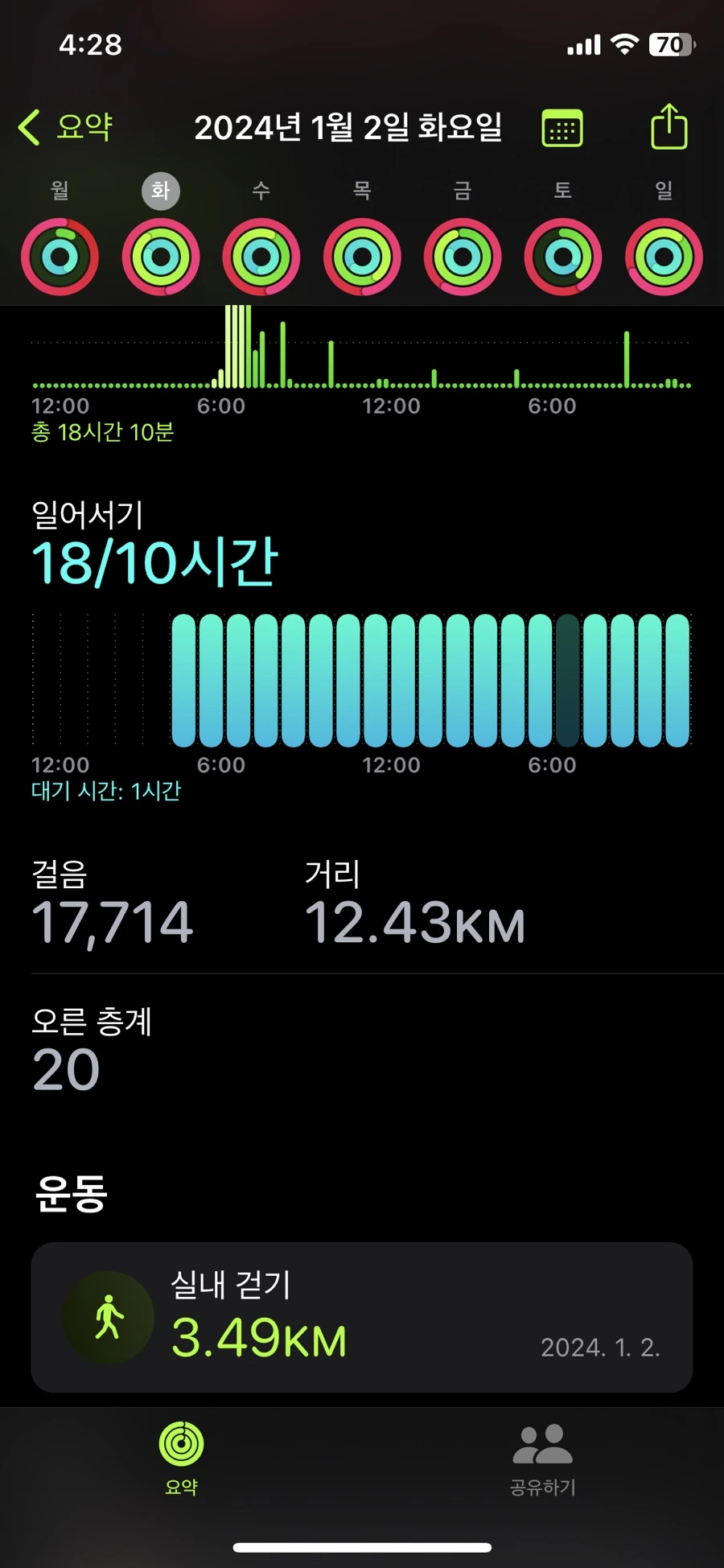
Task: Select Tuesday (화) activity ring
Action: [x=161, y=257]
